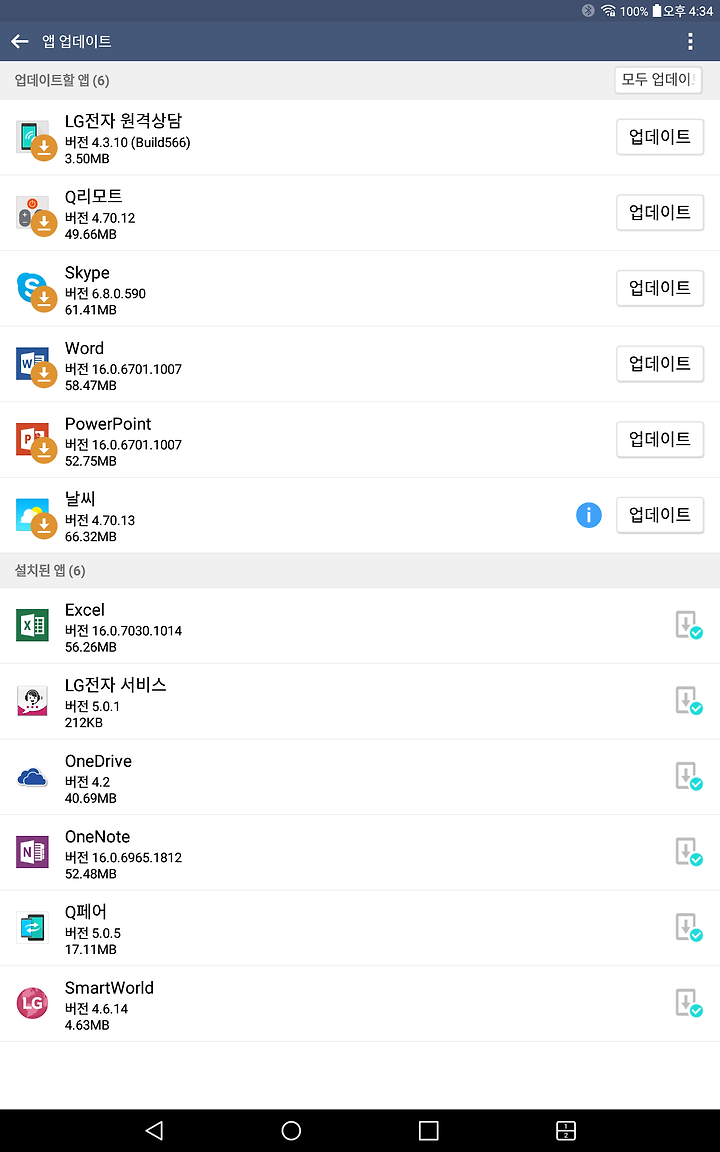This screenshot has width=720, height=1152.
Task: Open the Excel app entry
Action: coord(360,626)
